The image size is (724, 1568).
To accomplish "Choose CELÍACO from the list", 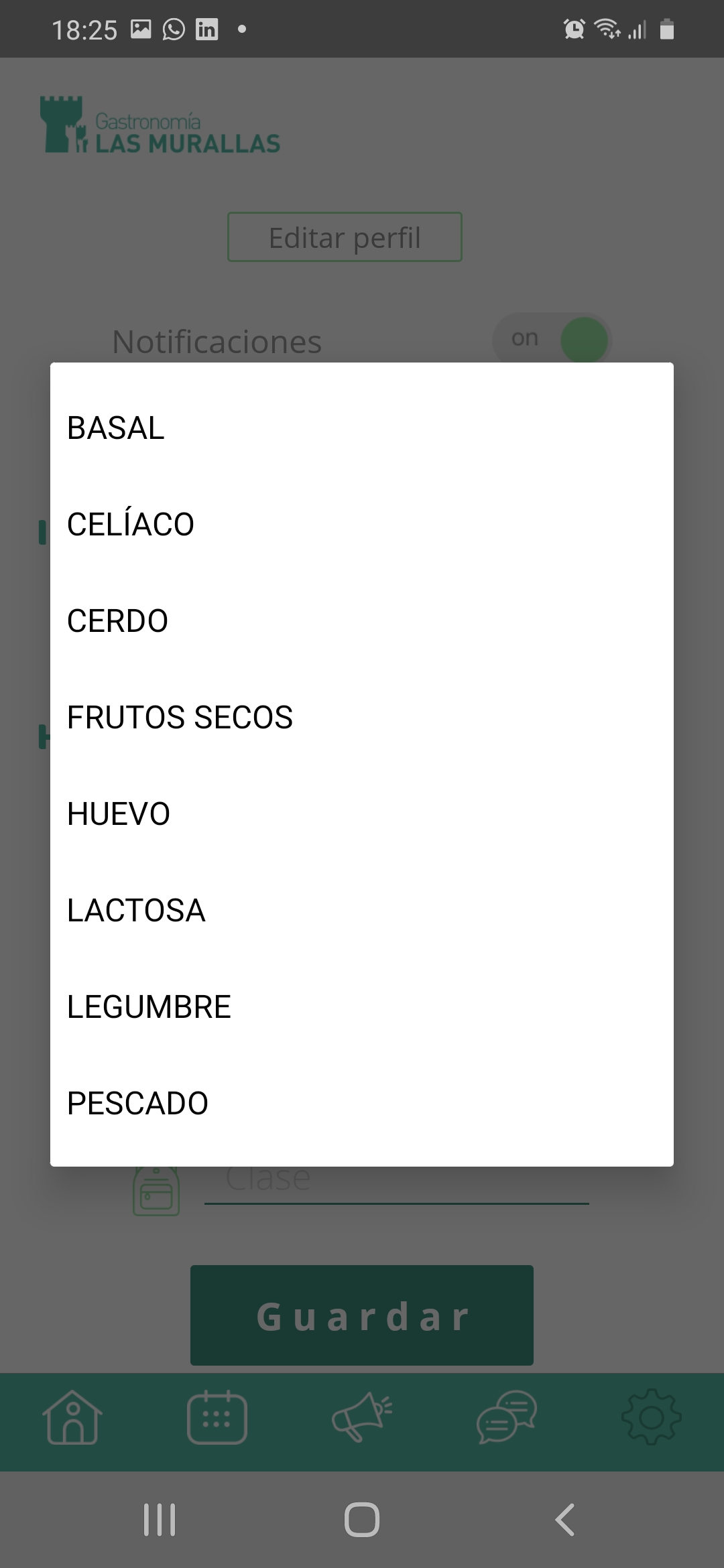I will [362, 524].
